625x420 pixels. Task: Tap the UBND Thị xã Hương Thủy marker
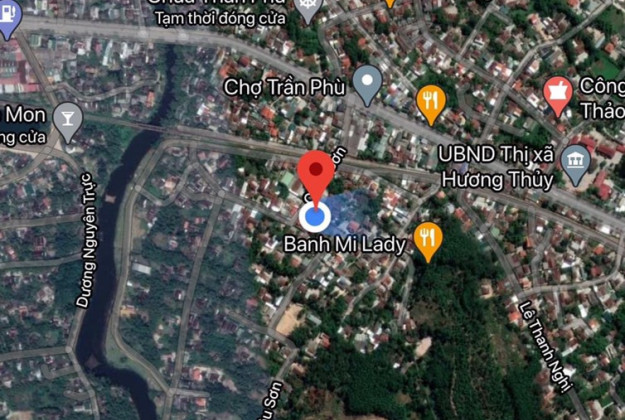(x=576, y=162)
